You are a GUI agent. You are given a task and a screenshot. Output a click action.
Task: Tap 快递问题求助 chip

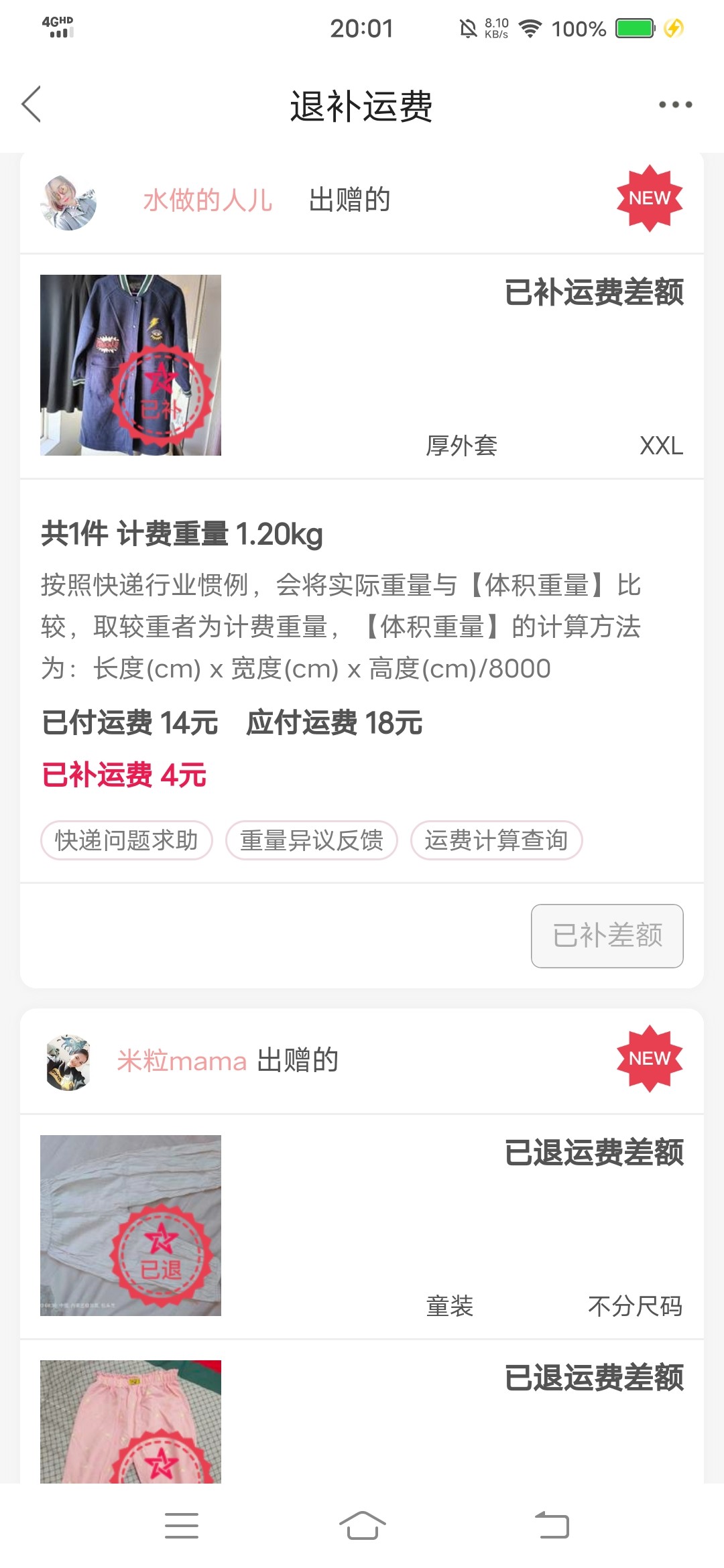point(127,840)
